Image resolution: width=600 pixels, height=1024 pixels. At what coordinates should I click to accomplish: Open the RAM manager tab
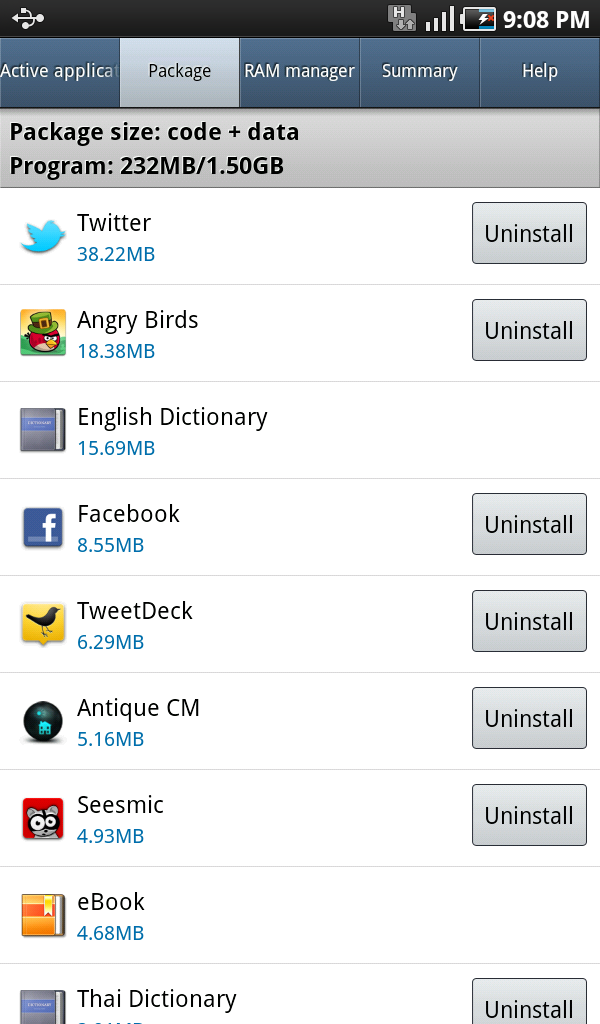tap(300, 72)
